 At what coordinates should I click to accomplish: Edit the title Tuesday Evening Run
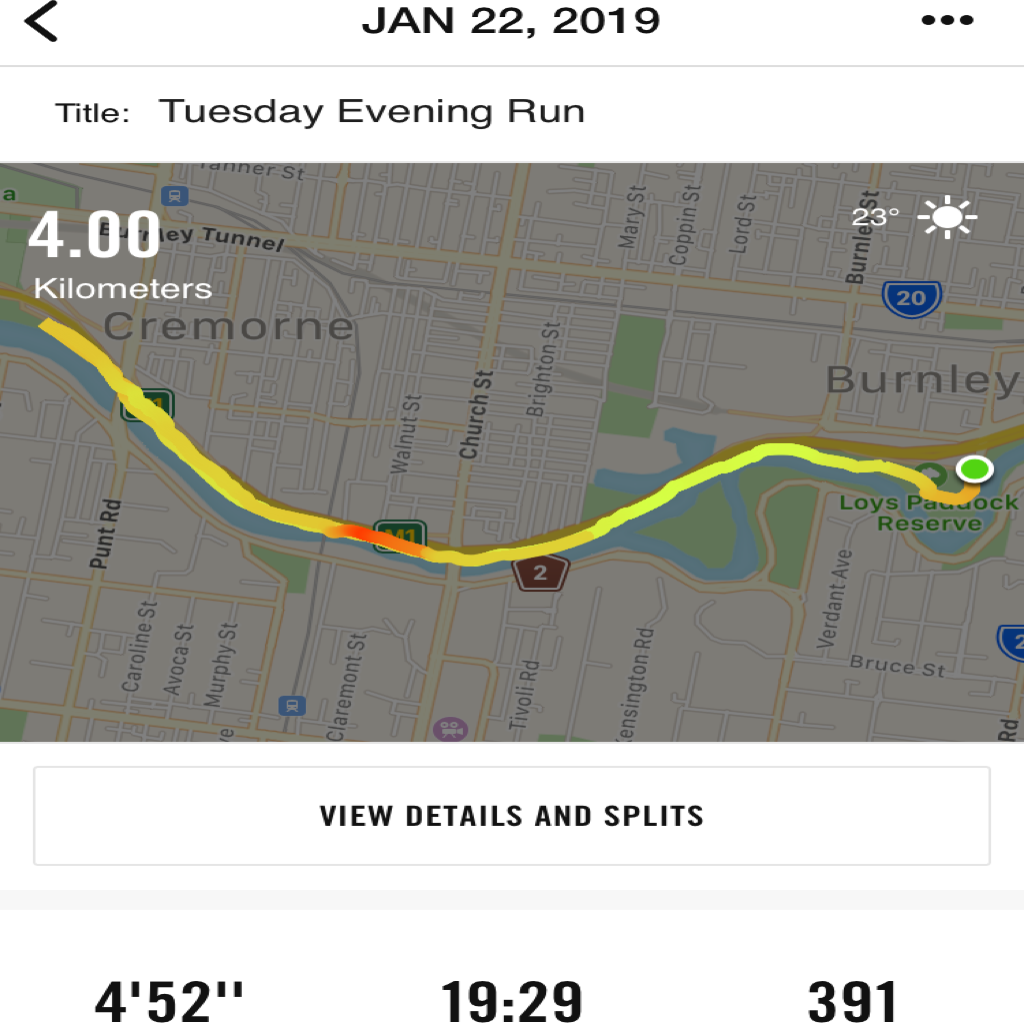(x=371, y=111)
